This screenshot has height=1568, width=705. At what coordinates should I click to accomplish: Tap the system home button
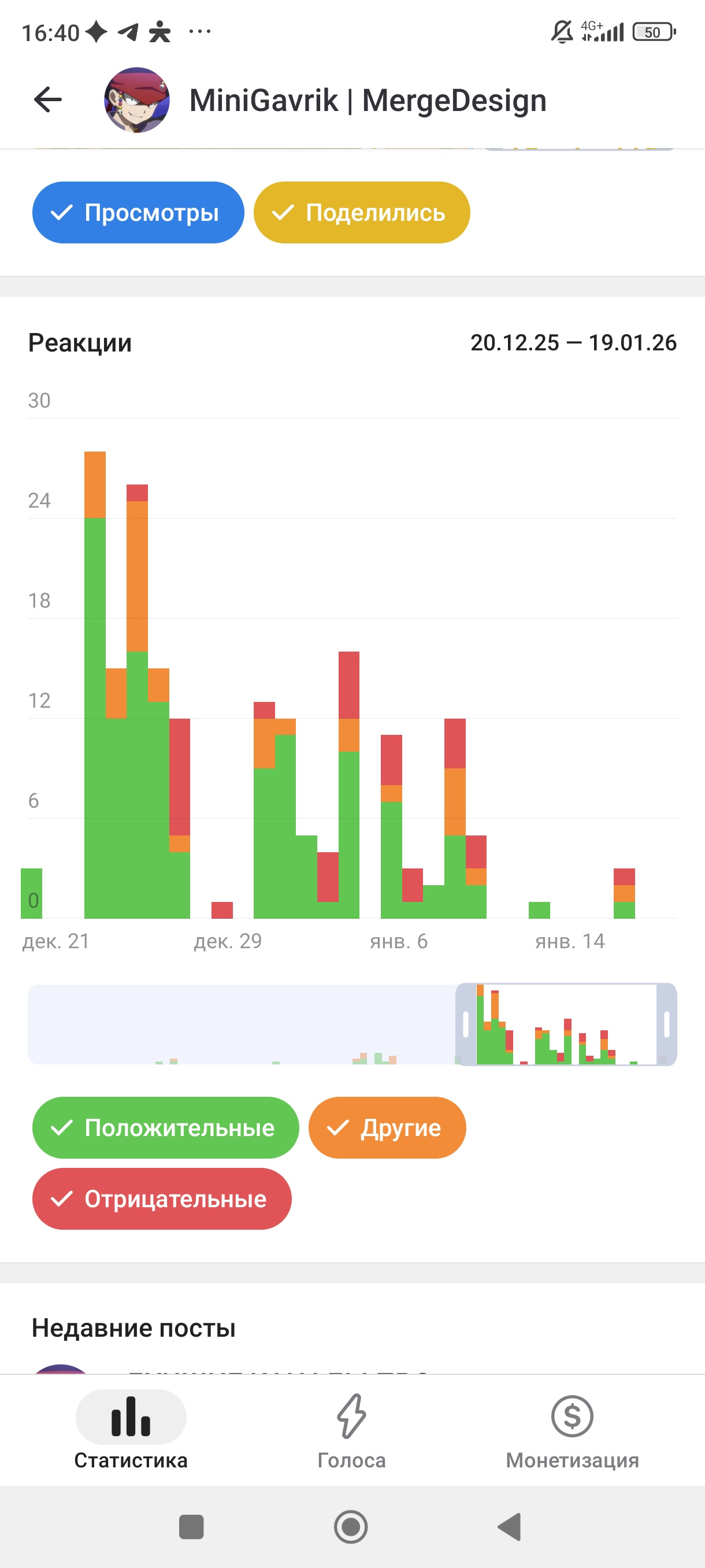[x=351, y=1526]
